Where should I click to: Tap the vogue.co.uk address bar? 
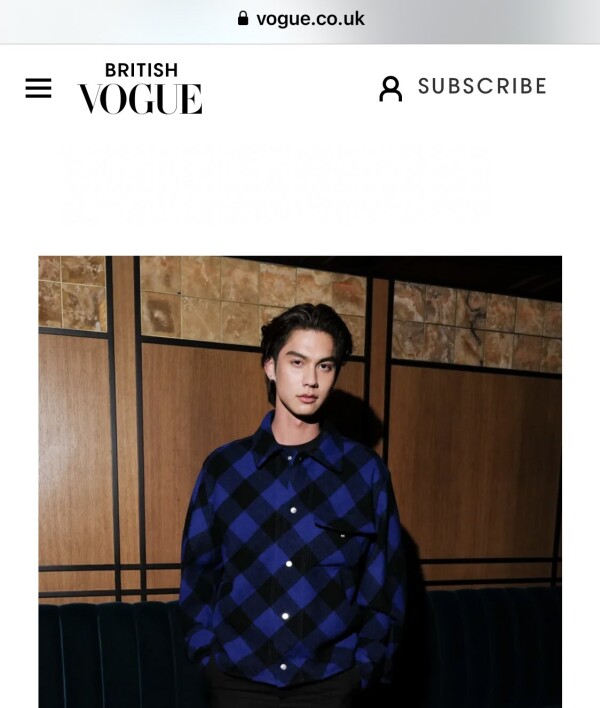pyautogui.click(x=300, y=19)
